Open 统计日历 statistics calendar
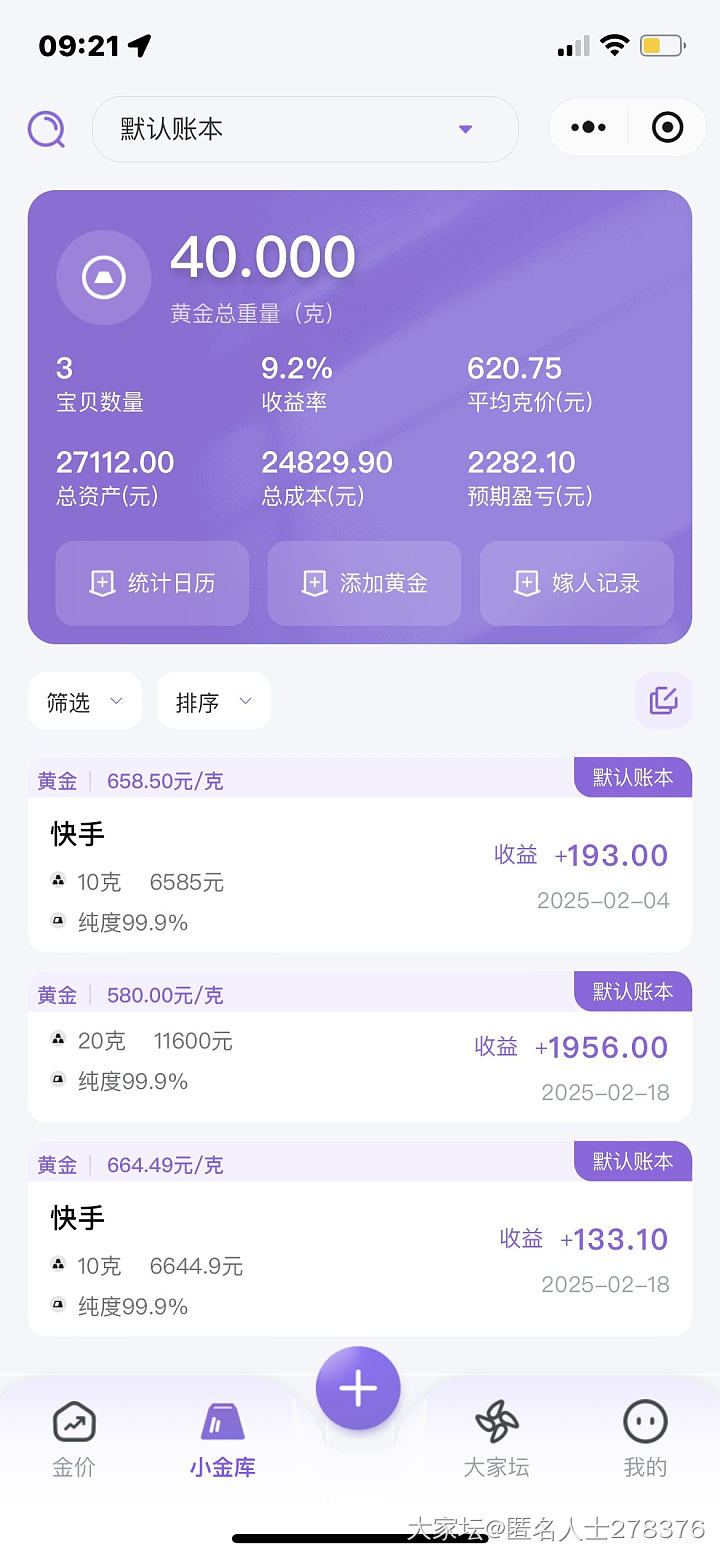 point(152,583)
